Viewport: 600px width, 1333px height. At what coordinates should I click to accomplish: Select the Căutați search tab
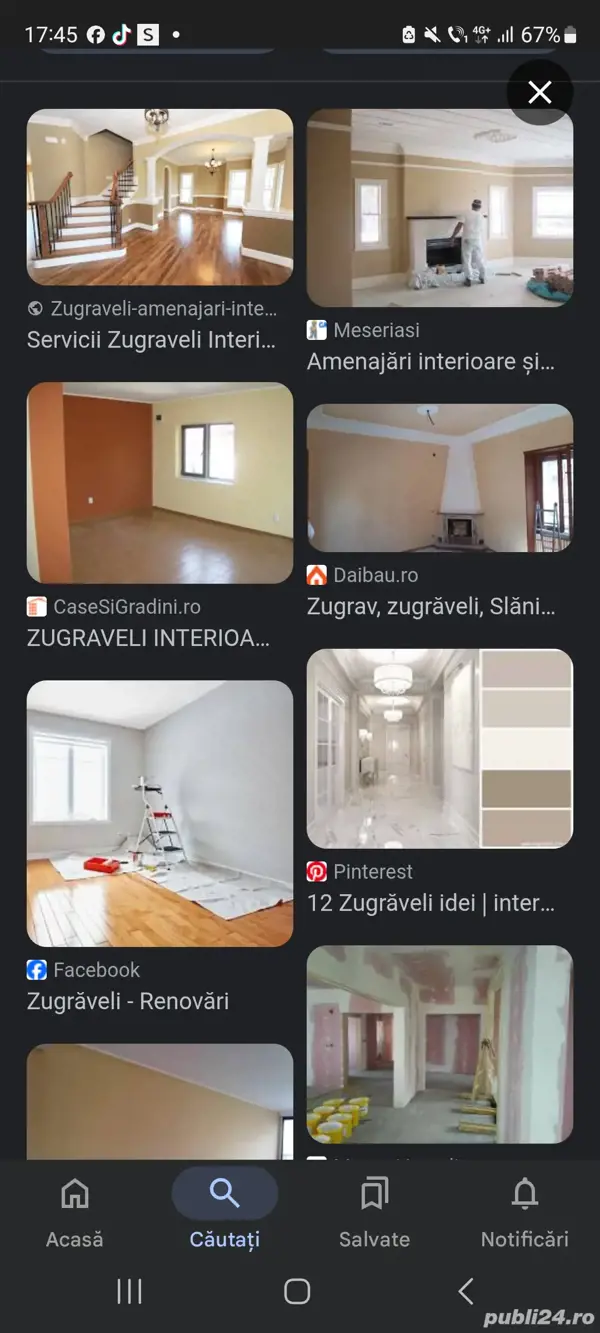click(225, 1213)
